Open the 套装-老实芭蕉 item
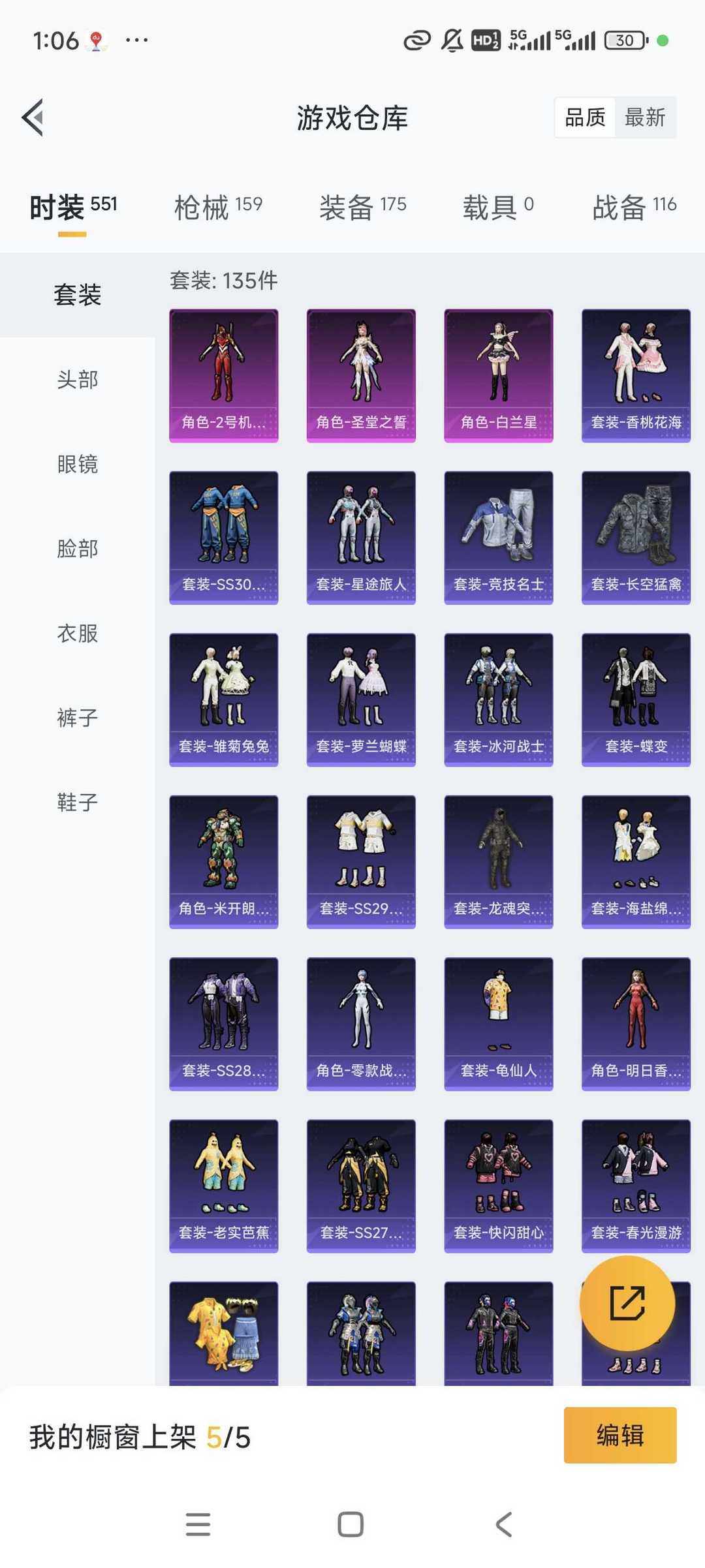The height and width of the screenshot is (1568, 705). pos(224,1186)
